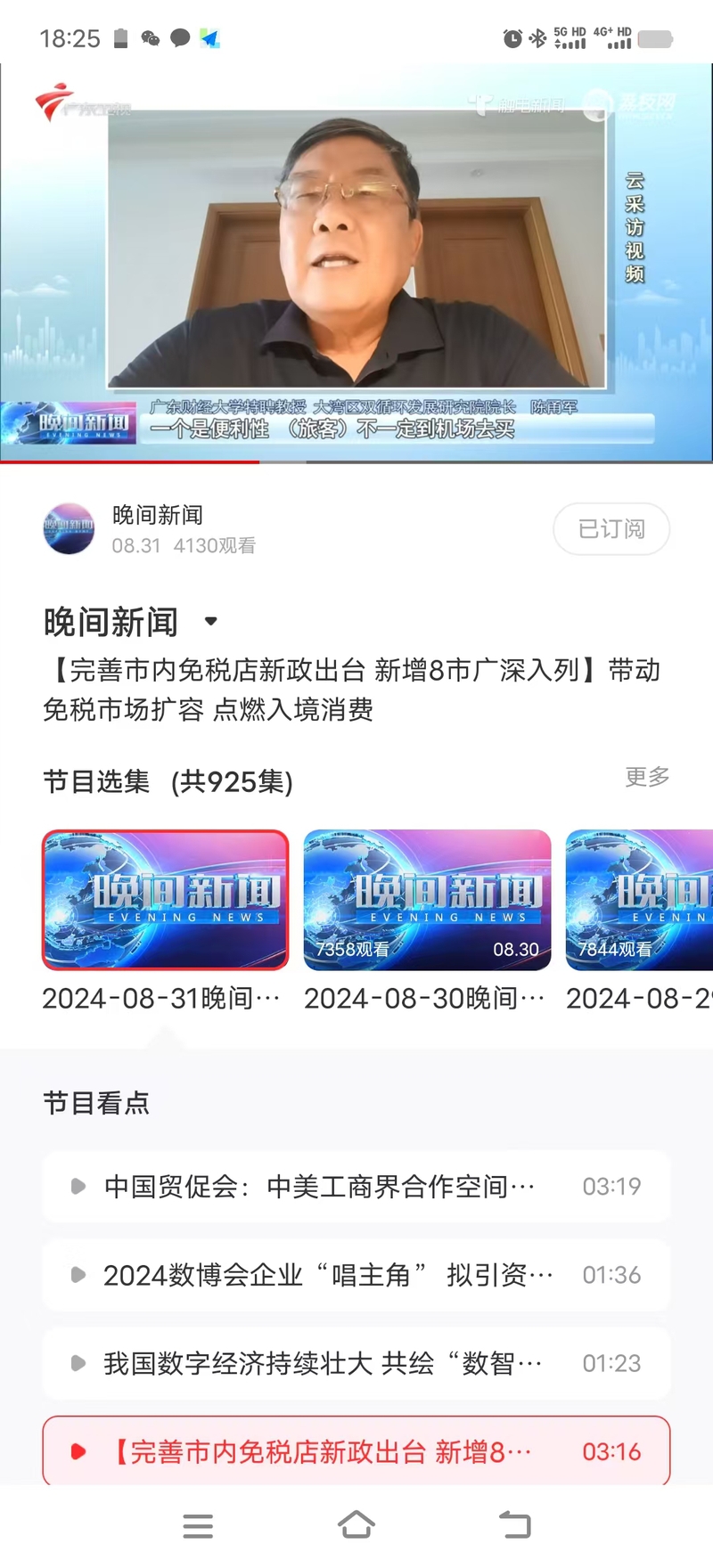
Task: Go to the system home screen
Action: point(356,1525)
